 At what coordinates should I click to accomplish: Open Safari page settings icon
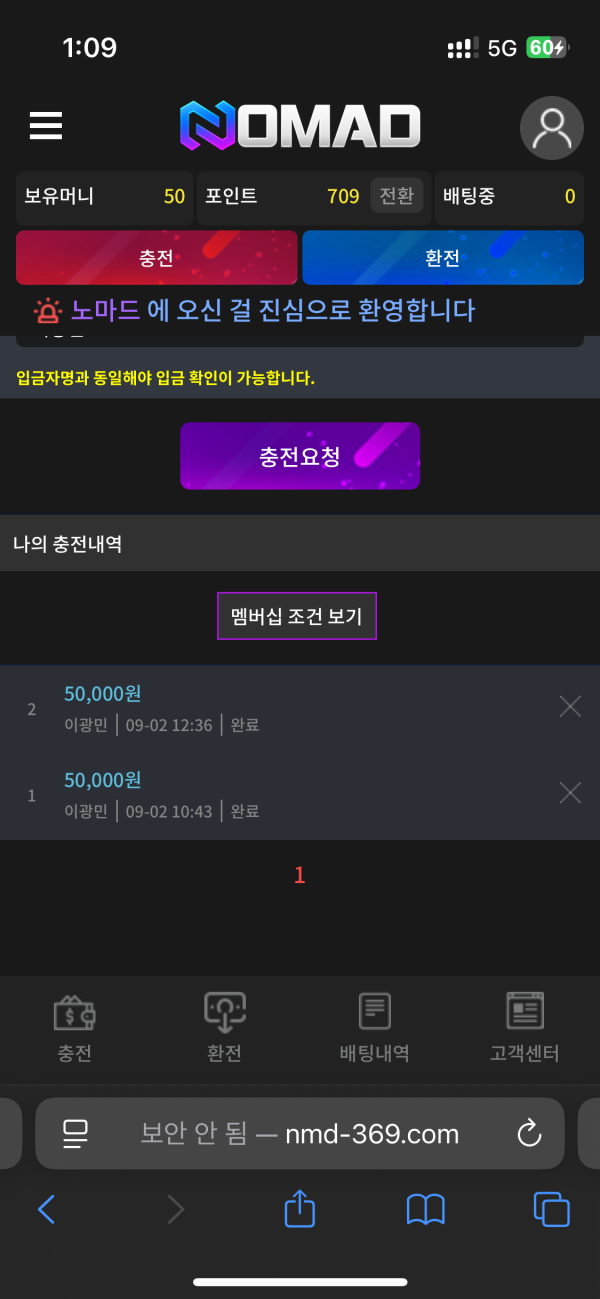(76, 1133)
